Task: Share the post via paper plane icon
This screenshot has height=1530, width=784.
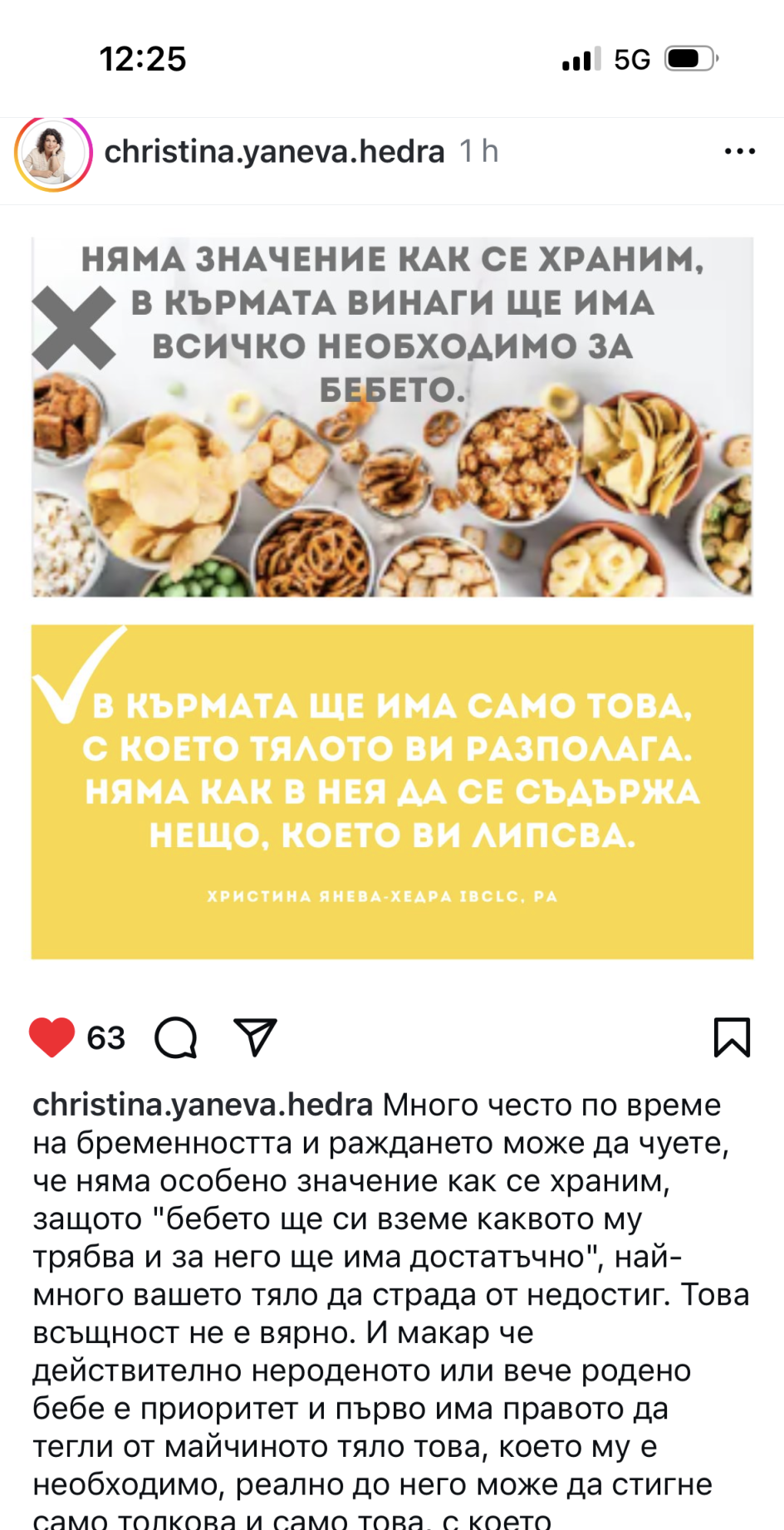Action: coord(255,1037)
